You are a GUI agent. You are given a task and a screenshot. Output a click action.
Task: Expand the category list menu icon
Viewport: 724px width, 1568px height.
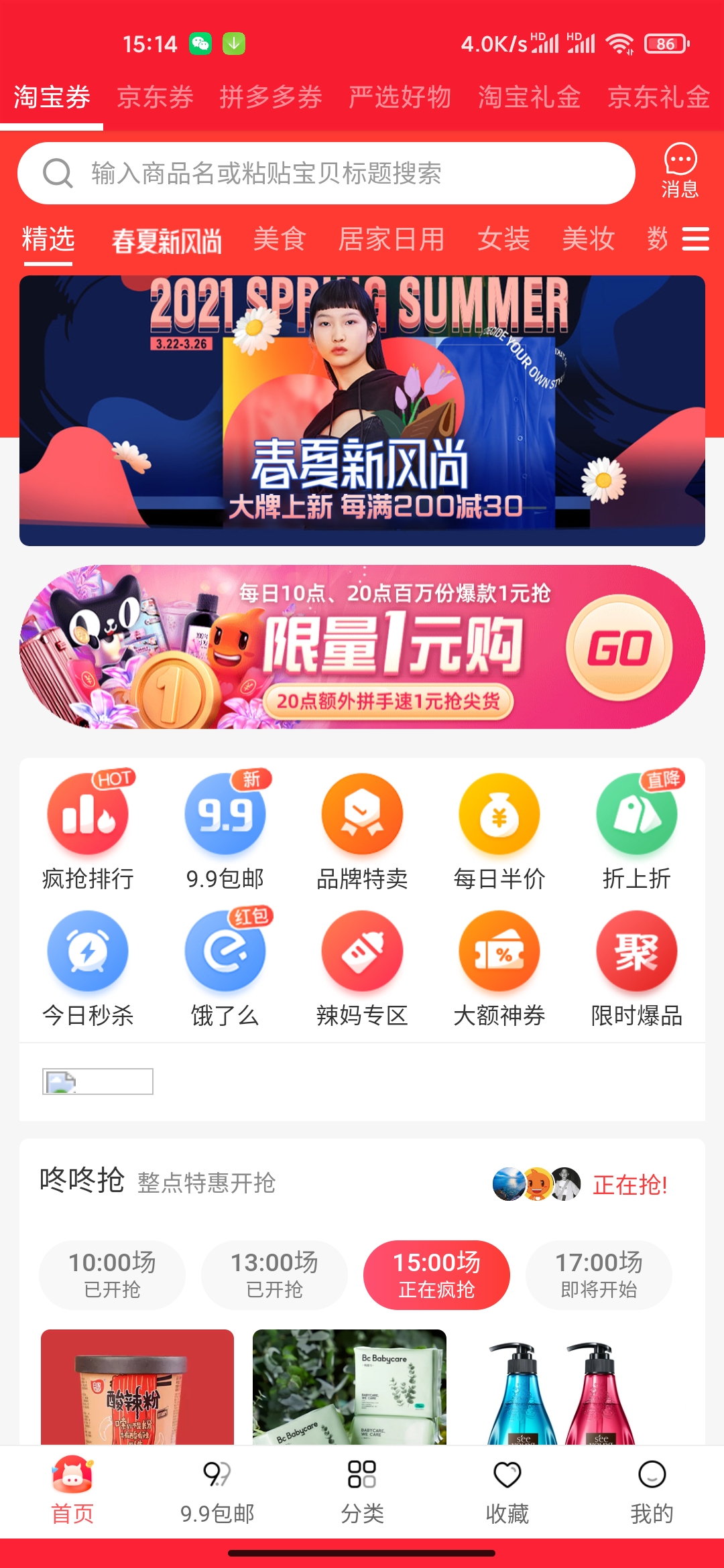[695, 239]
